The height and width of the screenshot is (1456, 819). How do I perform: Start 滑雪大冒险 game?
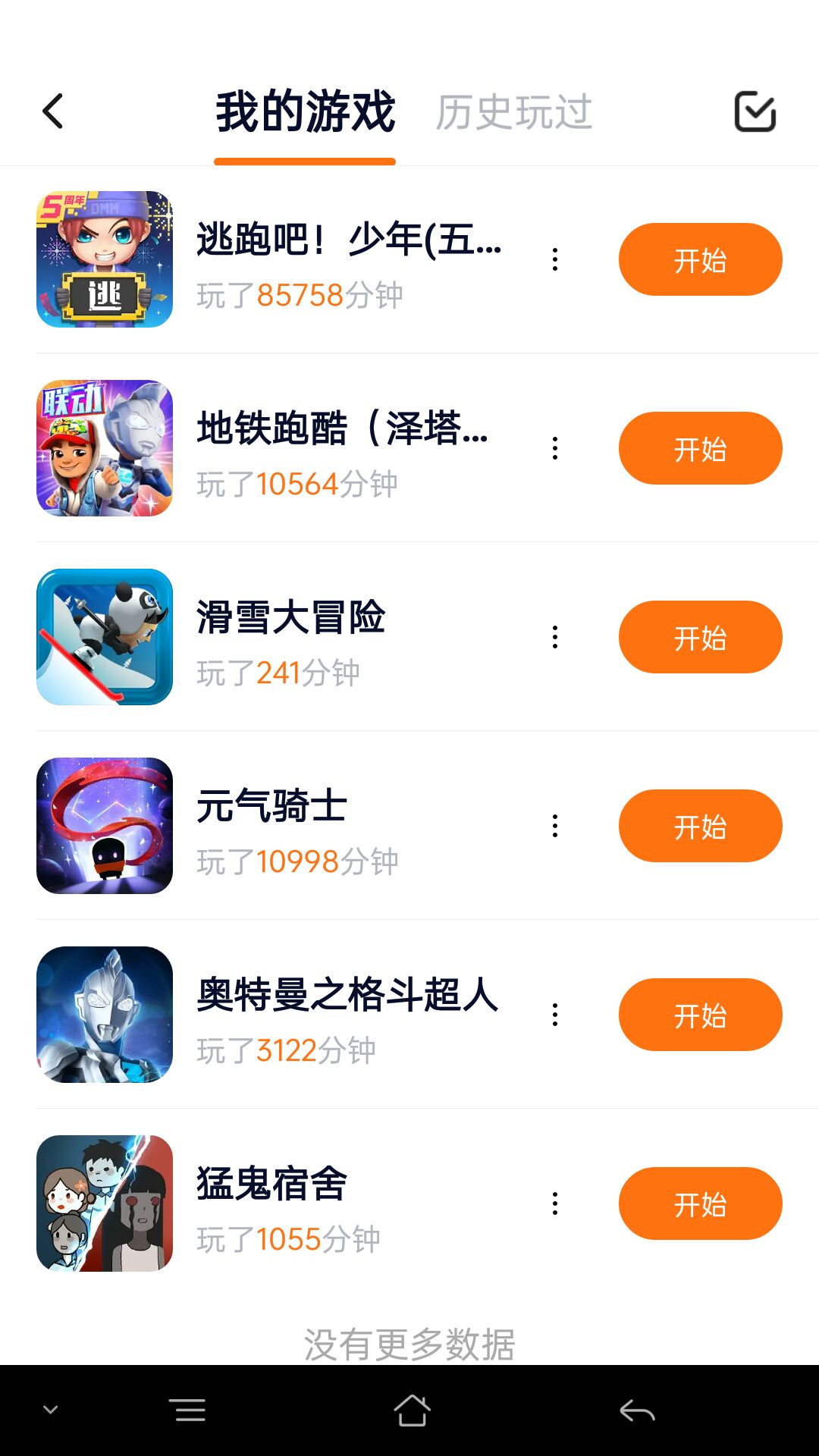point(700,637)
